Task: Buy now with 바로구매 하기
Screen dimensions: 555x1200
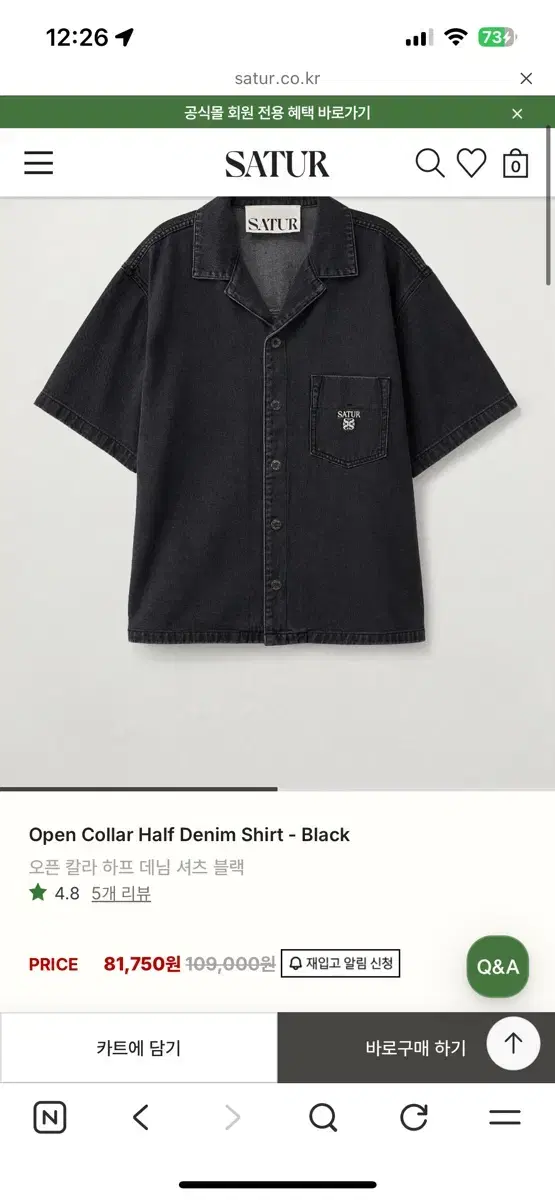Action: 416,1047
